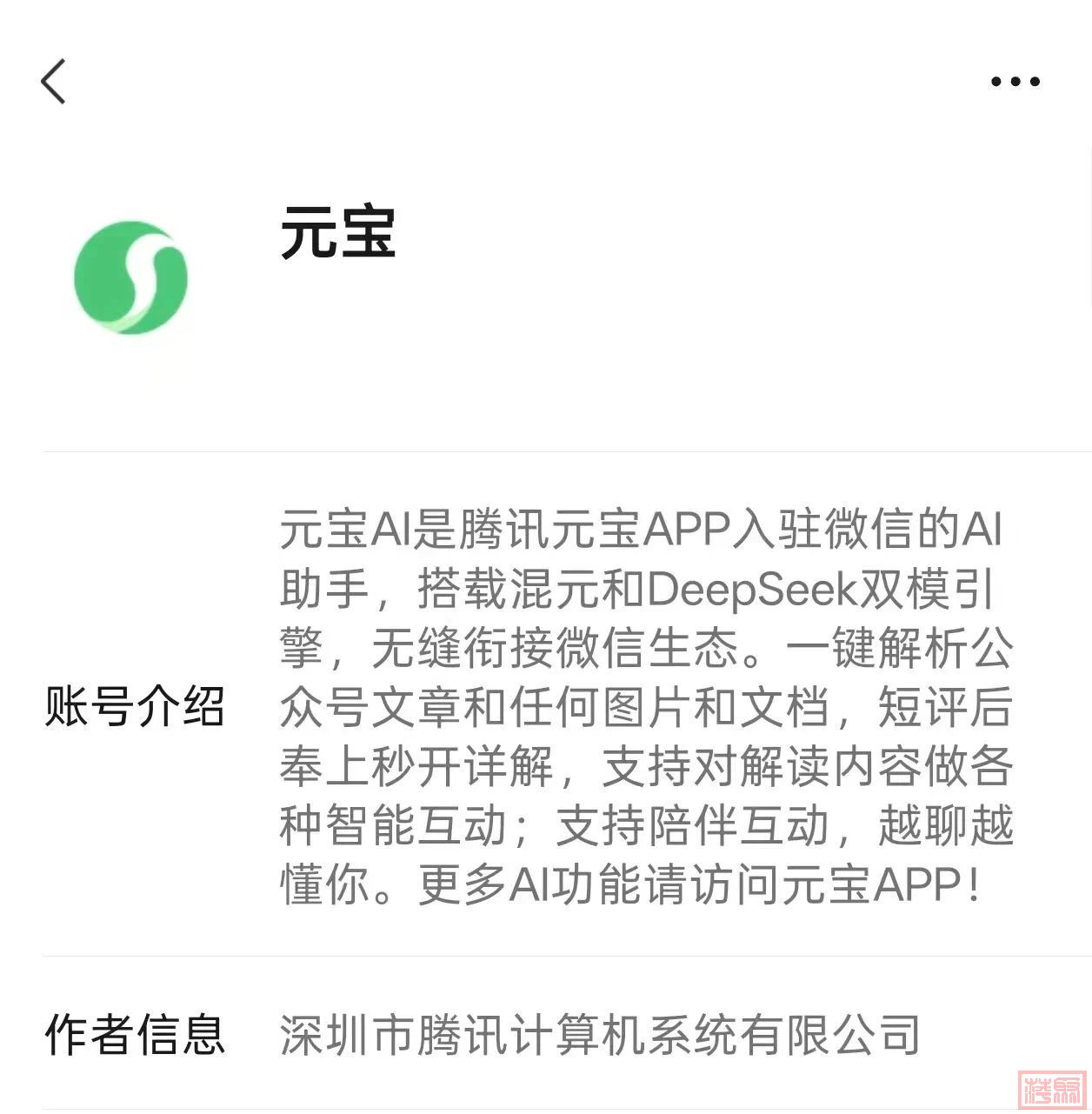The height and width of the screenshot is (1114, 1092).
Task: Open the three-dot overflow menu
Action: point(1015,82)
